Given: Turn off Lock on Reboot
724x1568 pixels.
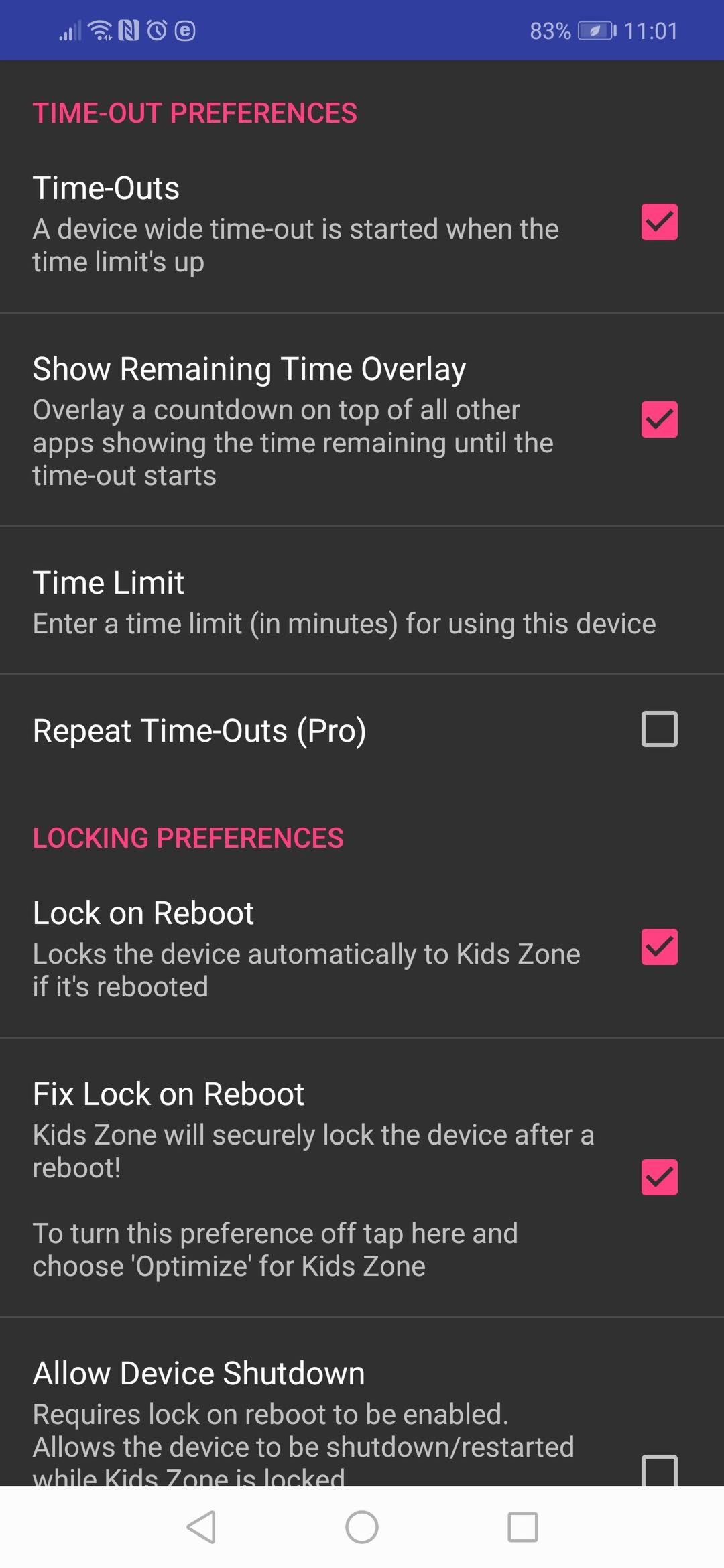Looking at the screenshot, I should 659,947.
